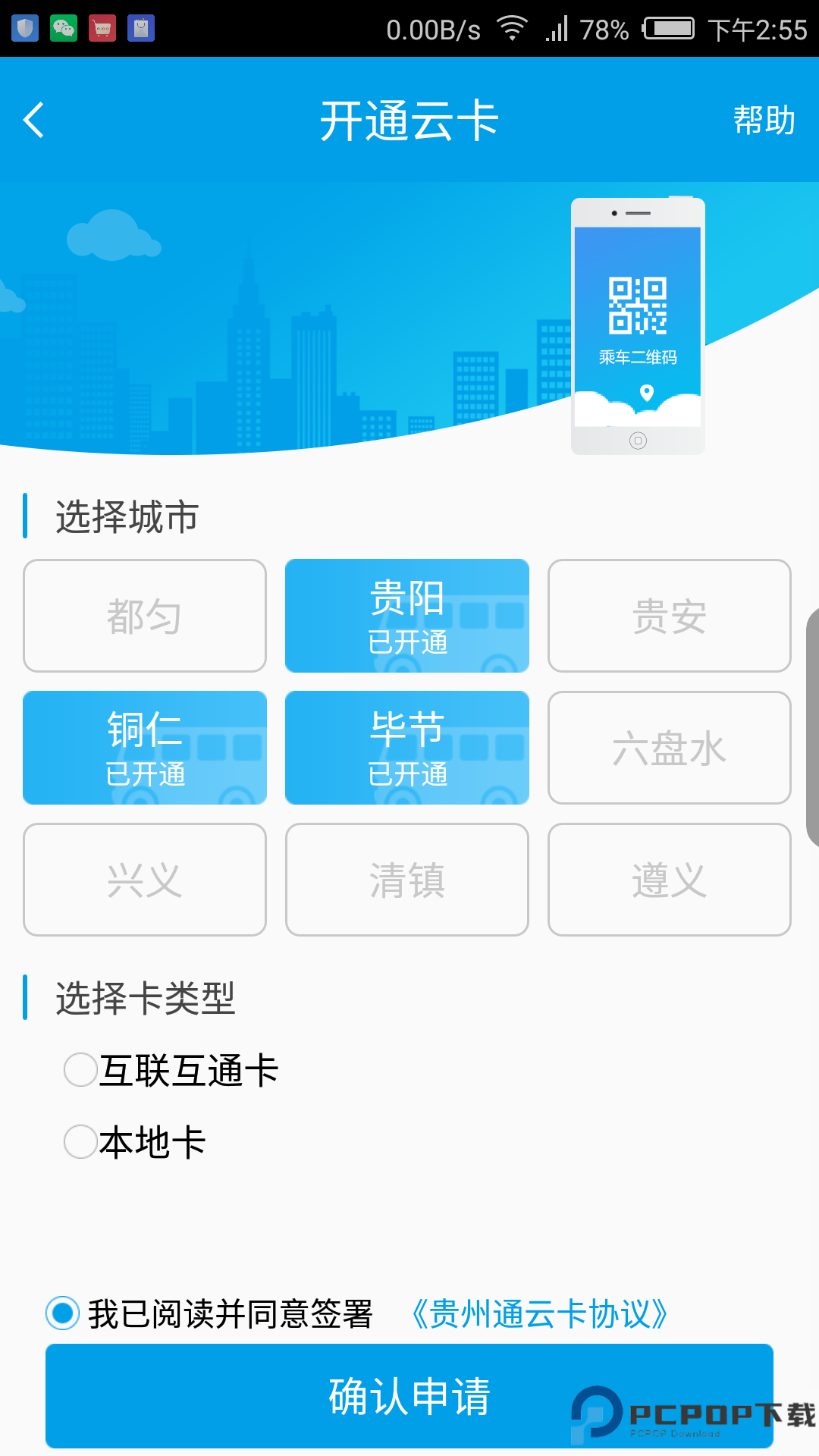Select the 毕节 city tile
This screenshot has width=819, height=1456.
pyautogui.click(x=406, y=748)
